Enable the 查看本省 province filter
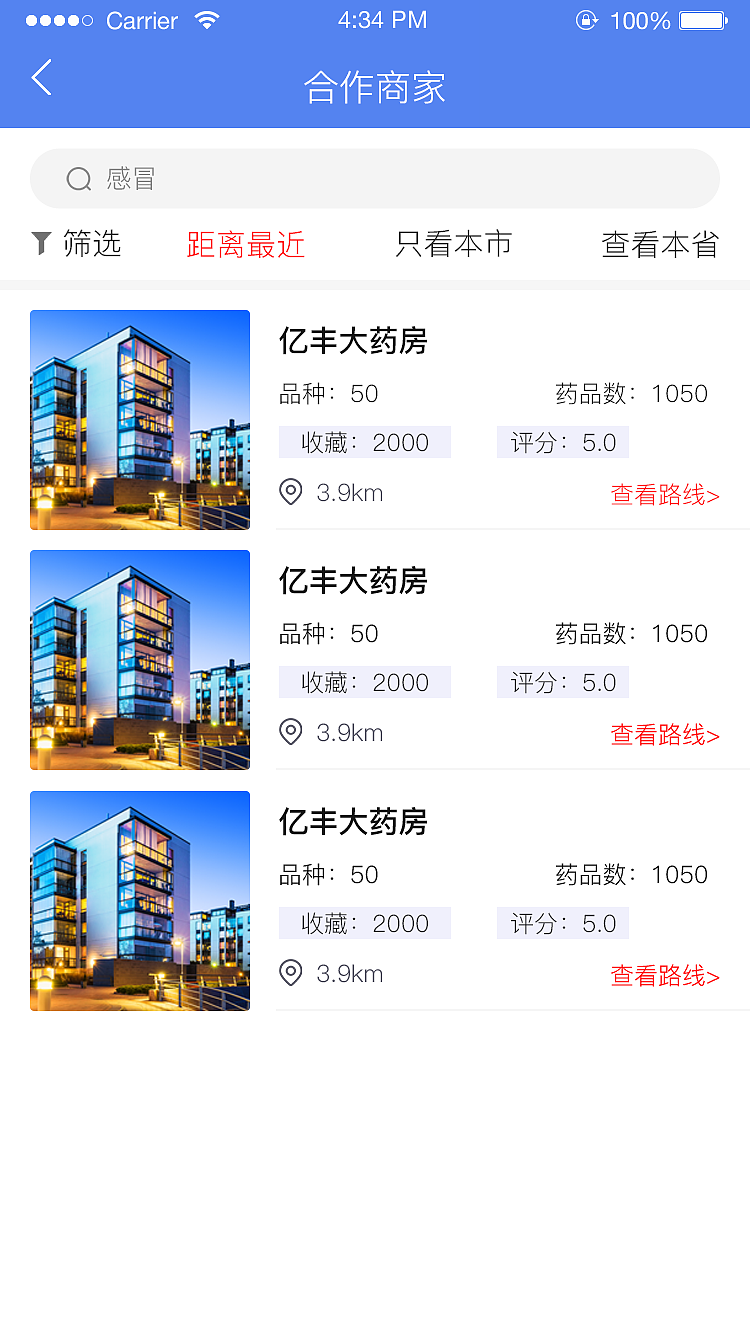 coord(659,243)
